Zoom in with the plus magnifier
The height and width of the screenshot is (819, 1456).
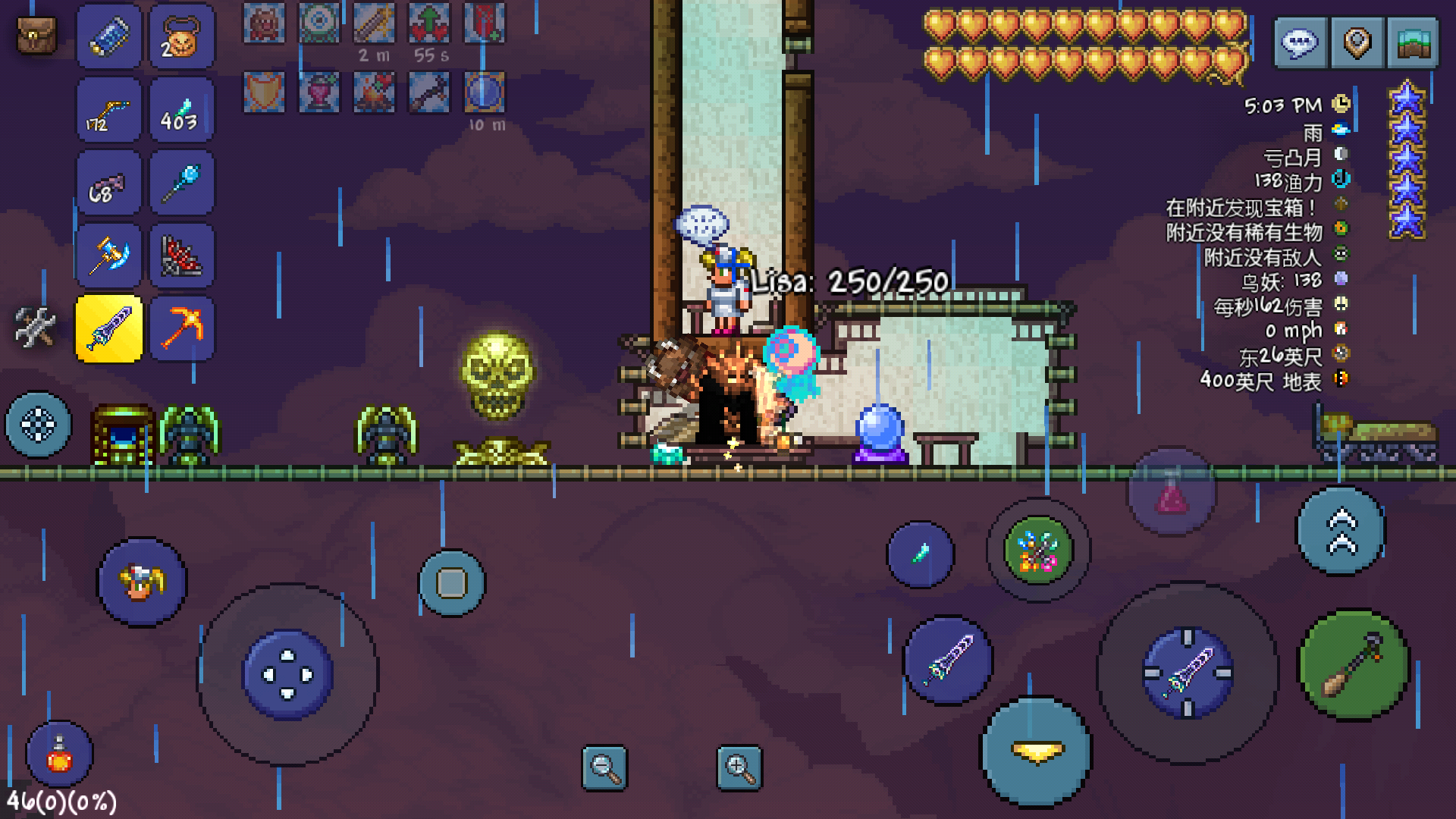[739, 767]
